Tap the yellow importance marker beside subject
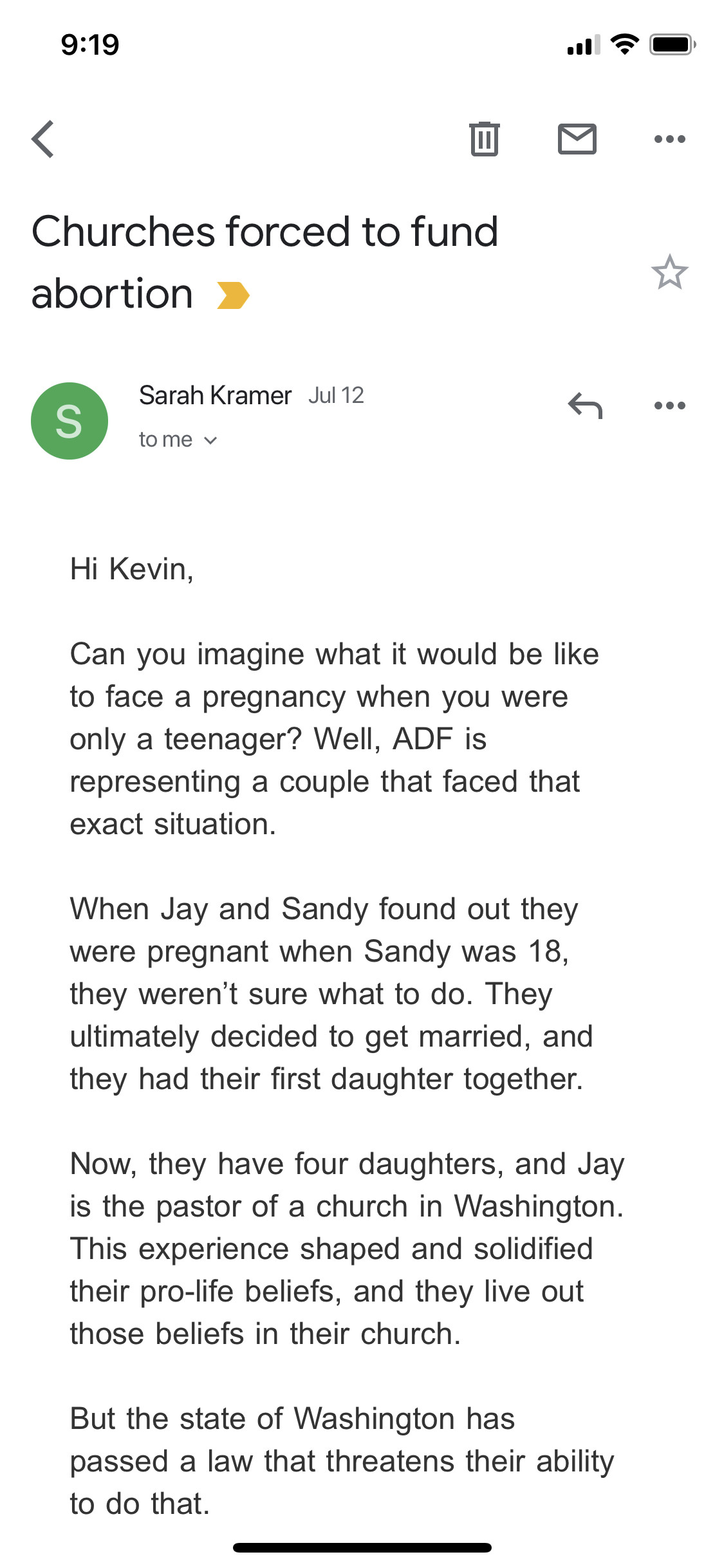 coord(233,295)
